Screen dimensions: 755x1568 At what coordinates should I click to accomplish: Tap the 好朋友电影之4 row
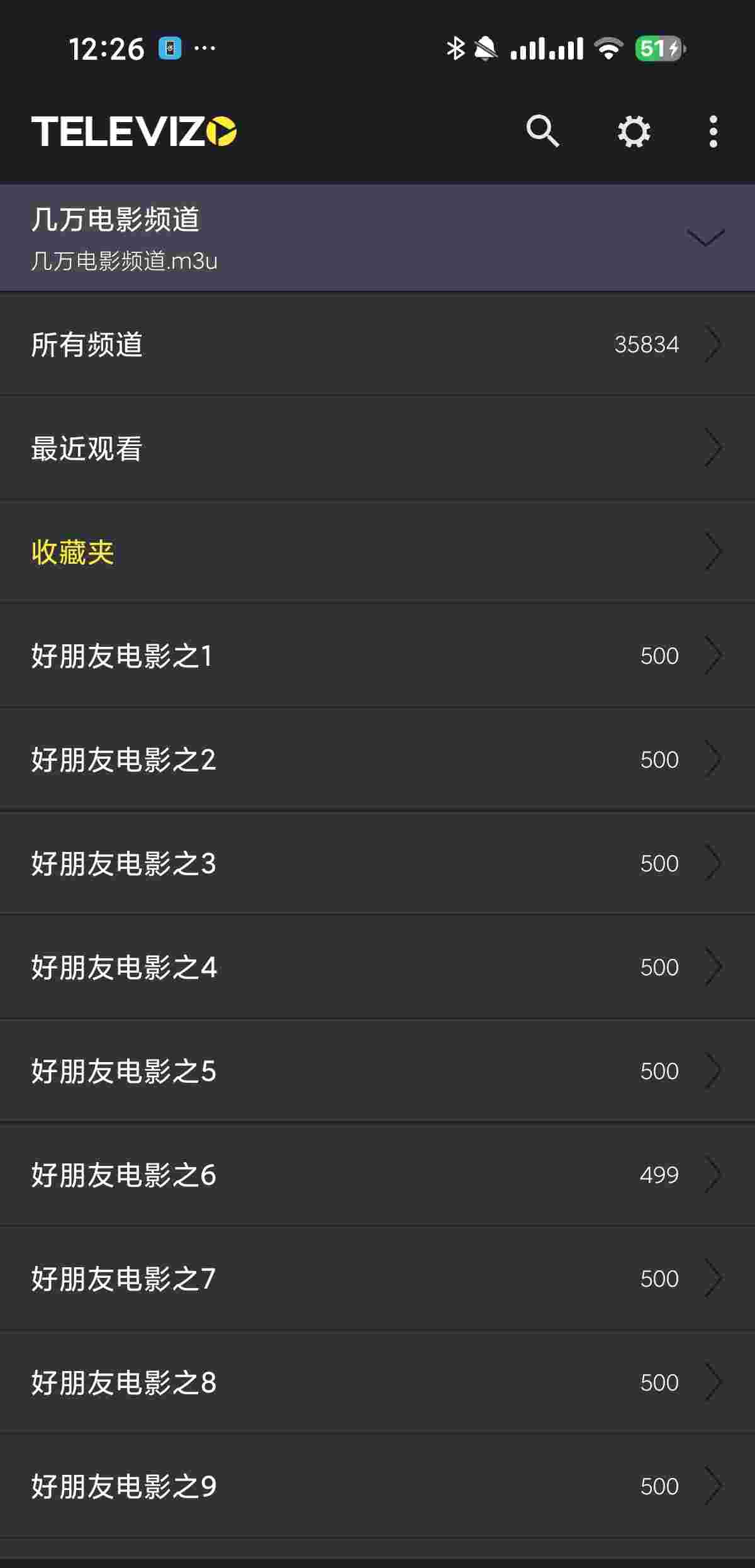tap(377, 967)
